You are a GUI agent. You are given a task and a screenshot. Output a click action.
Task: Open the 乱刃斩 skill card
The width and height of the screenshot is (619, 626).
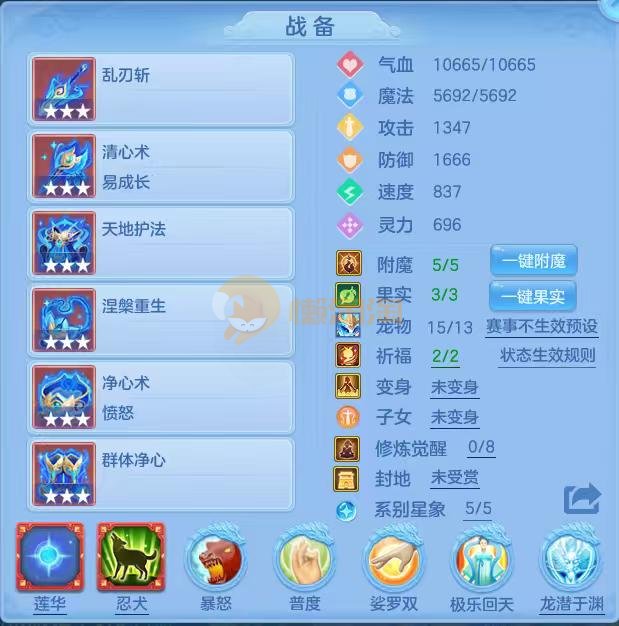click(x=162, y=89)
